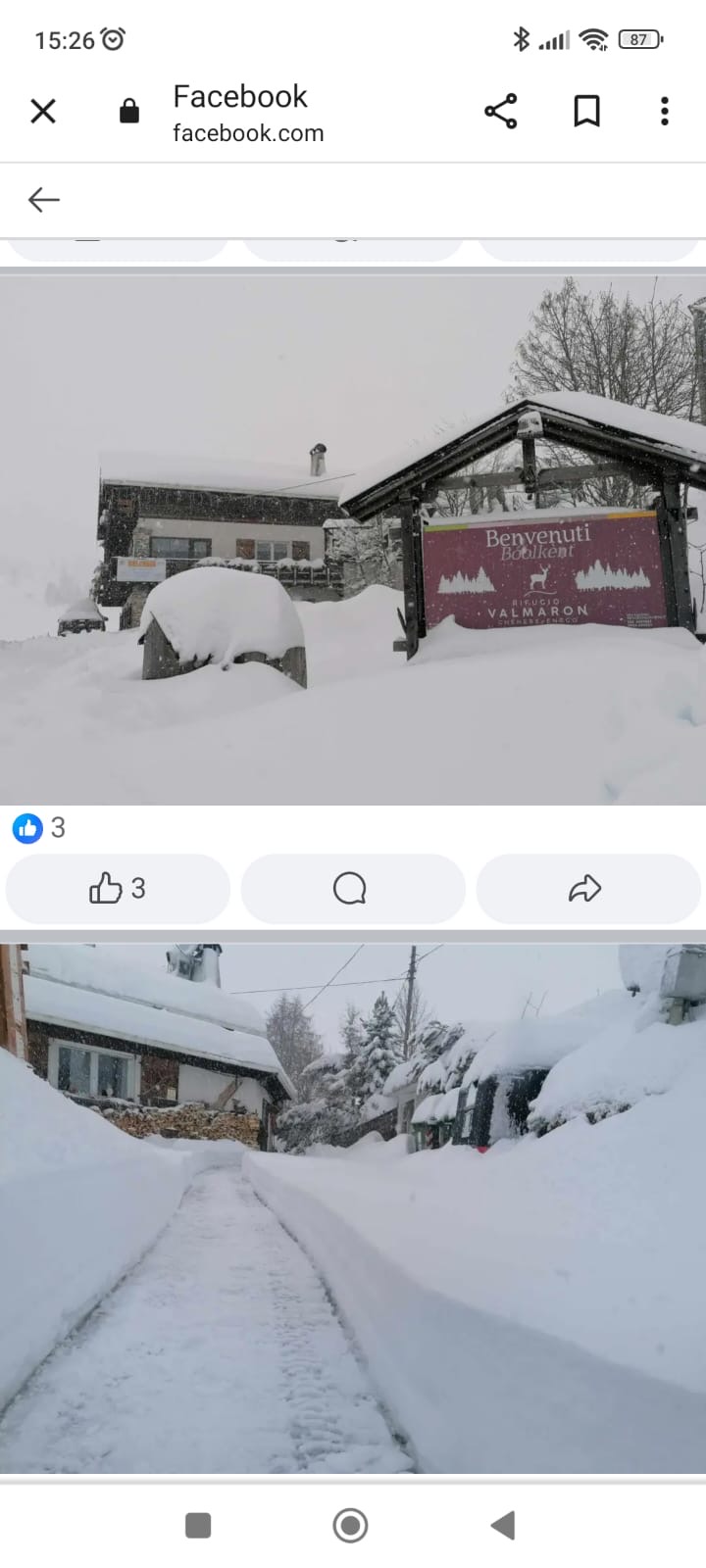
Task: Comment on the Valmaron sign photo
Action: tap(351, 889)
